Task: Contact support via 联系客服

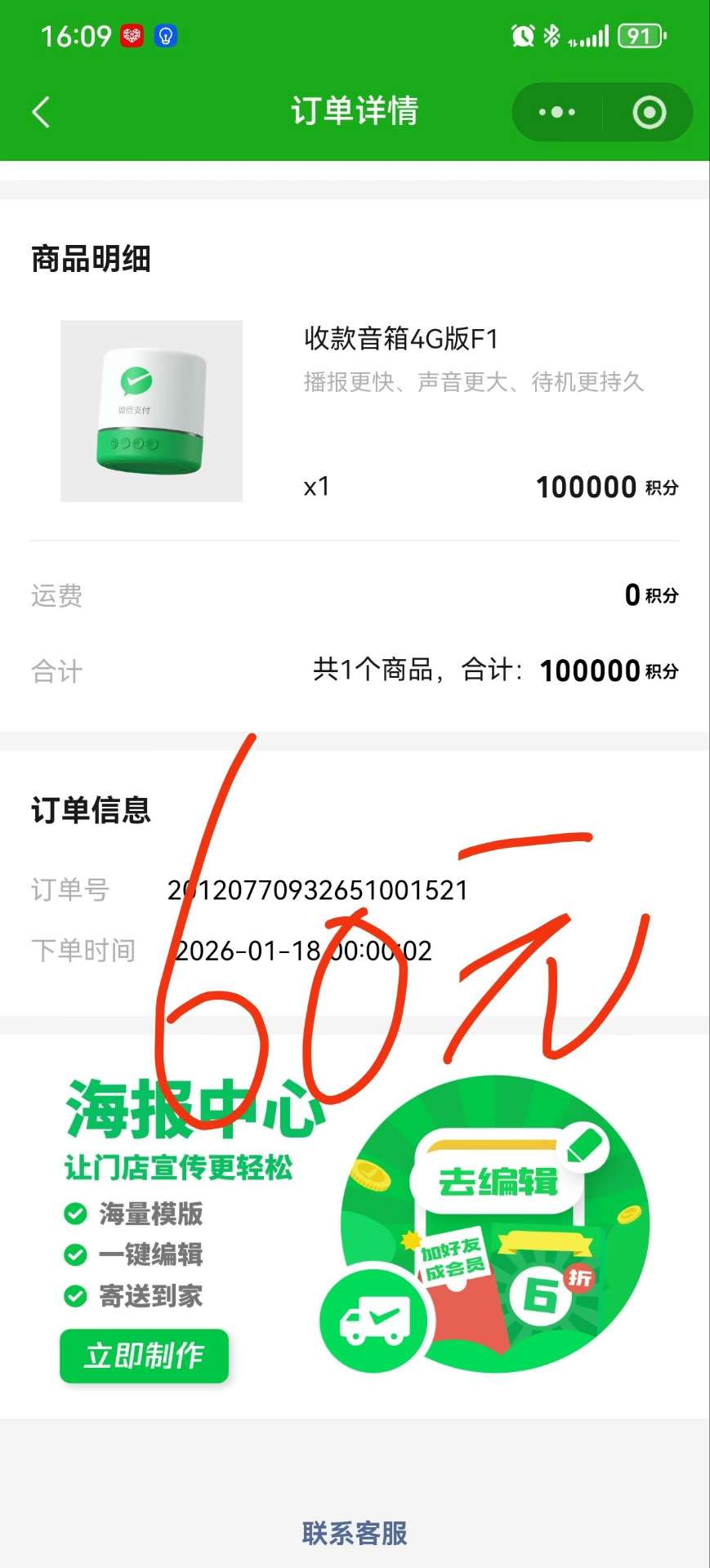Action: coord(355,1533)
